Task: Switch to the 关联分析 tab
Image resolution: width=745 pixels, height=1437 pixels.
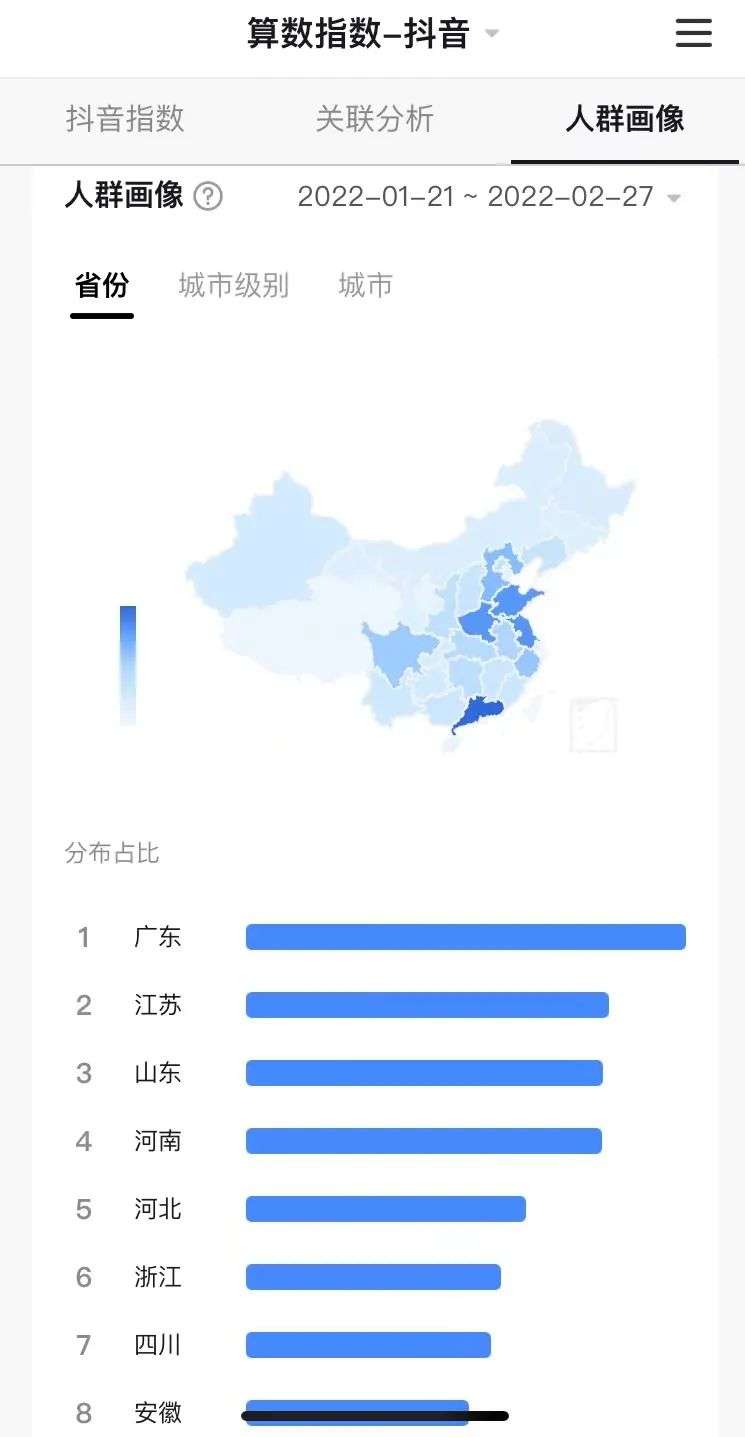Action: [x=375, y=119]
